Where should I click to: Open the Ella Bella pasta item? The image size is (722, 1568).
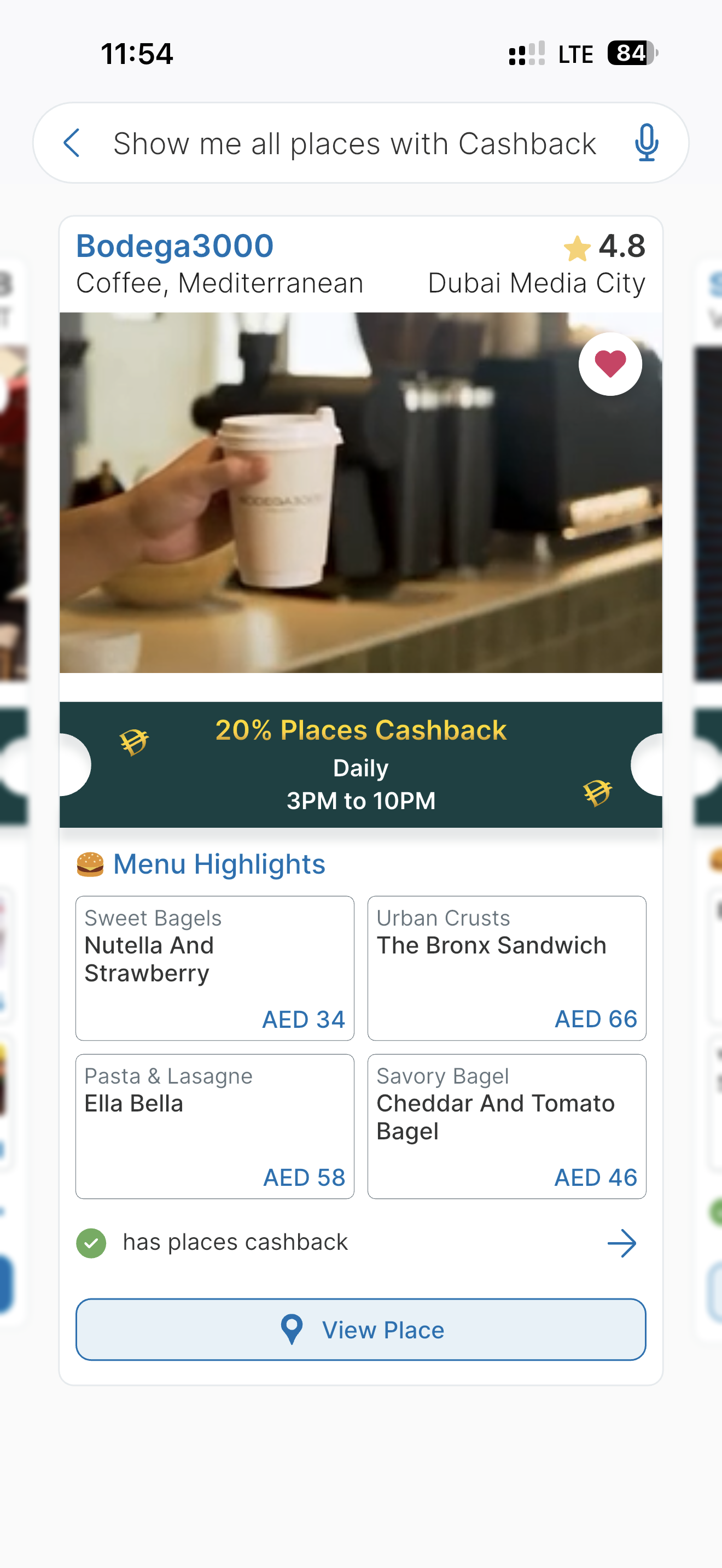(214, 1126)
